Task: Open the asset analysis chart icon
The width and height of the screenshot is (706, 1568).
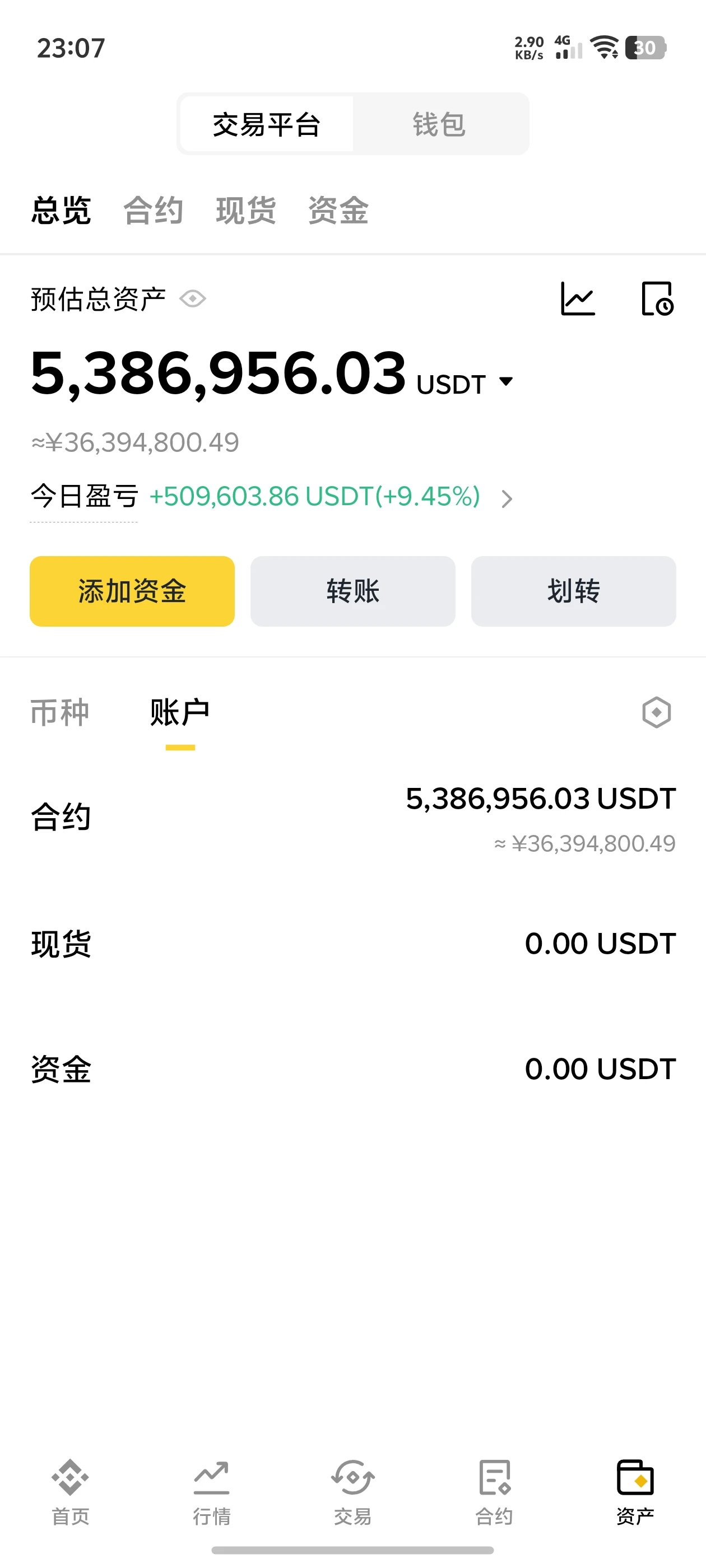Action: [578, 299]
